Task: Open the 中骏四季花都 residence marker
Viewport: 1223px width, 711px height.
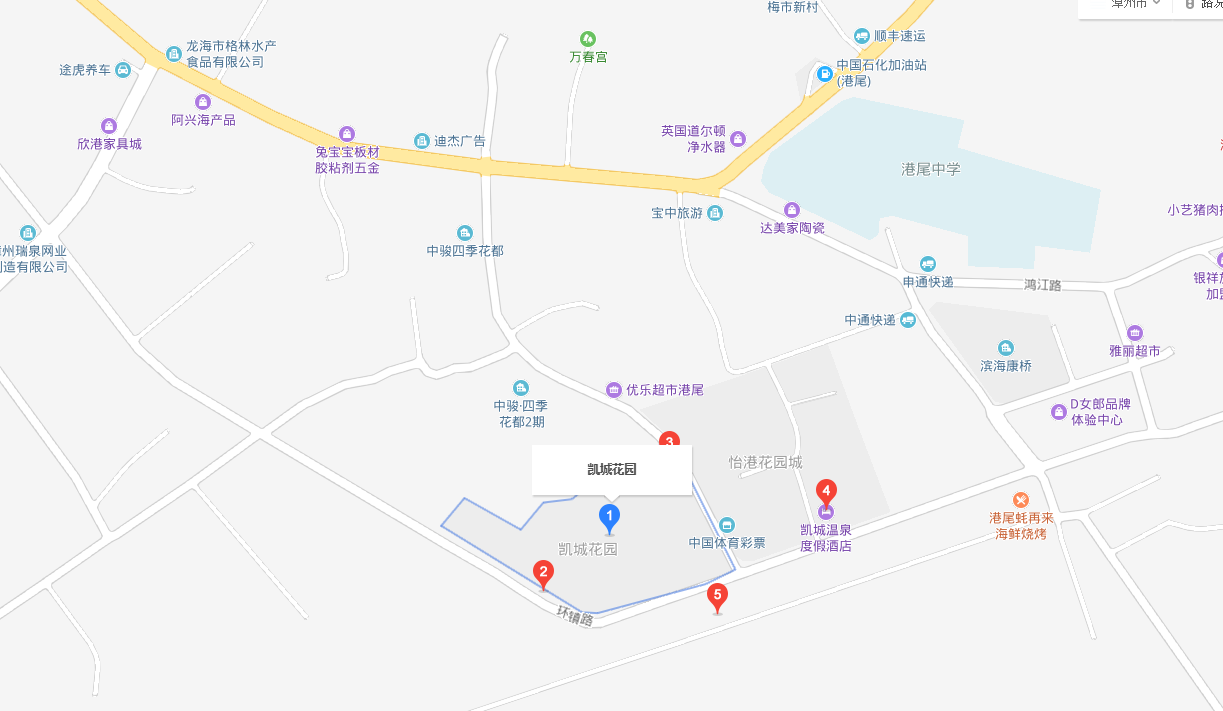Action: tap(464, 233)
